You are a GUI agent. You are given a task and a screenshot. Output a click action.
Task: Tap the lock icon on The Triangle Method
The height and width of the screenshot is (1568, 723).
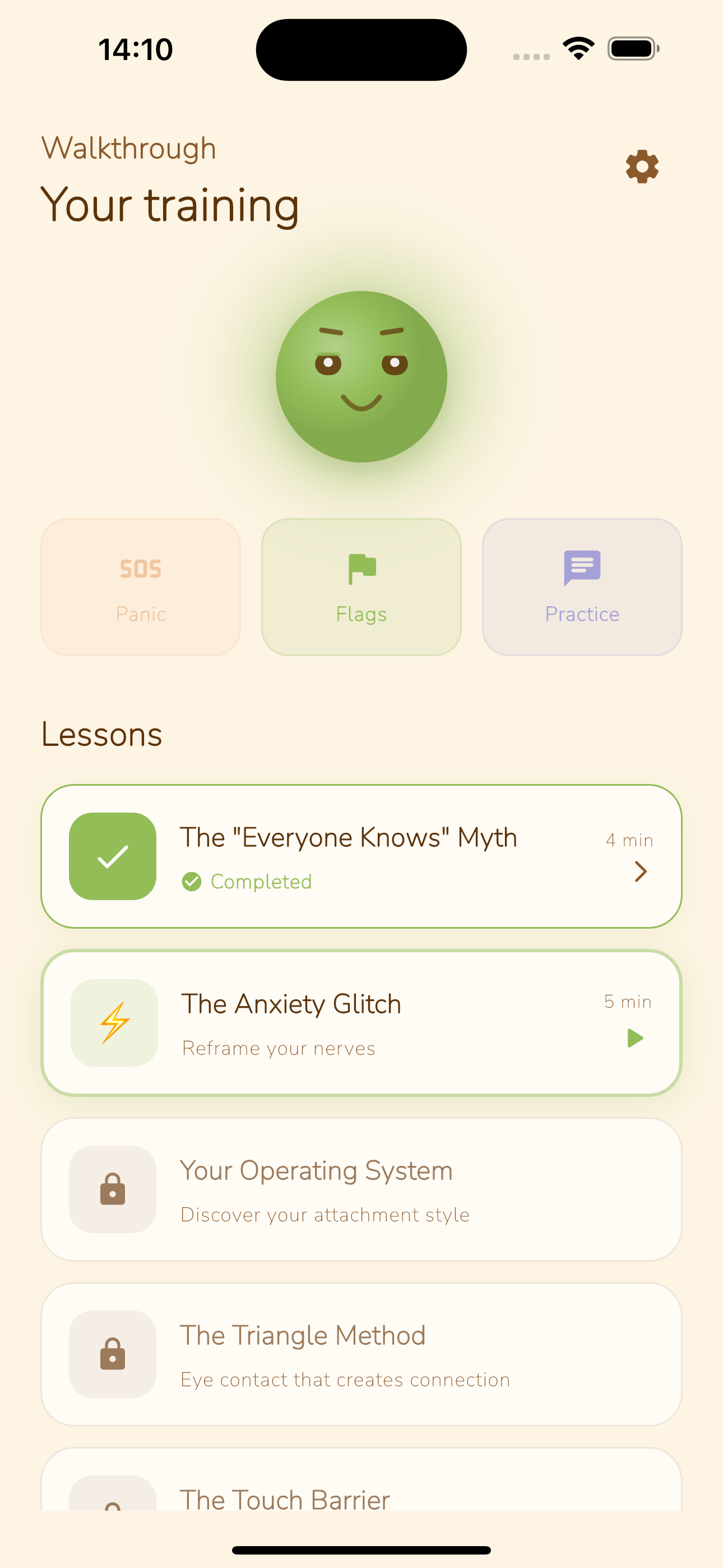[113, 1354]
